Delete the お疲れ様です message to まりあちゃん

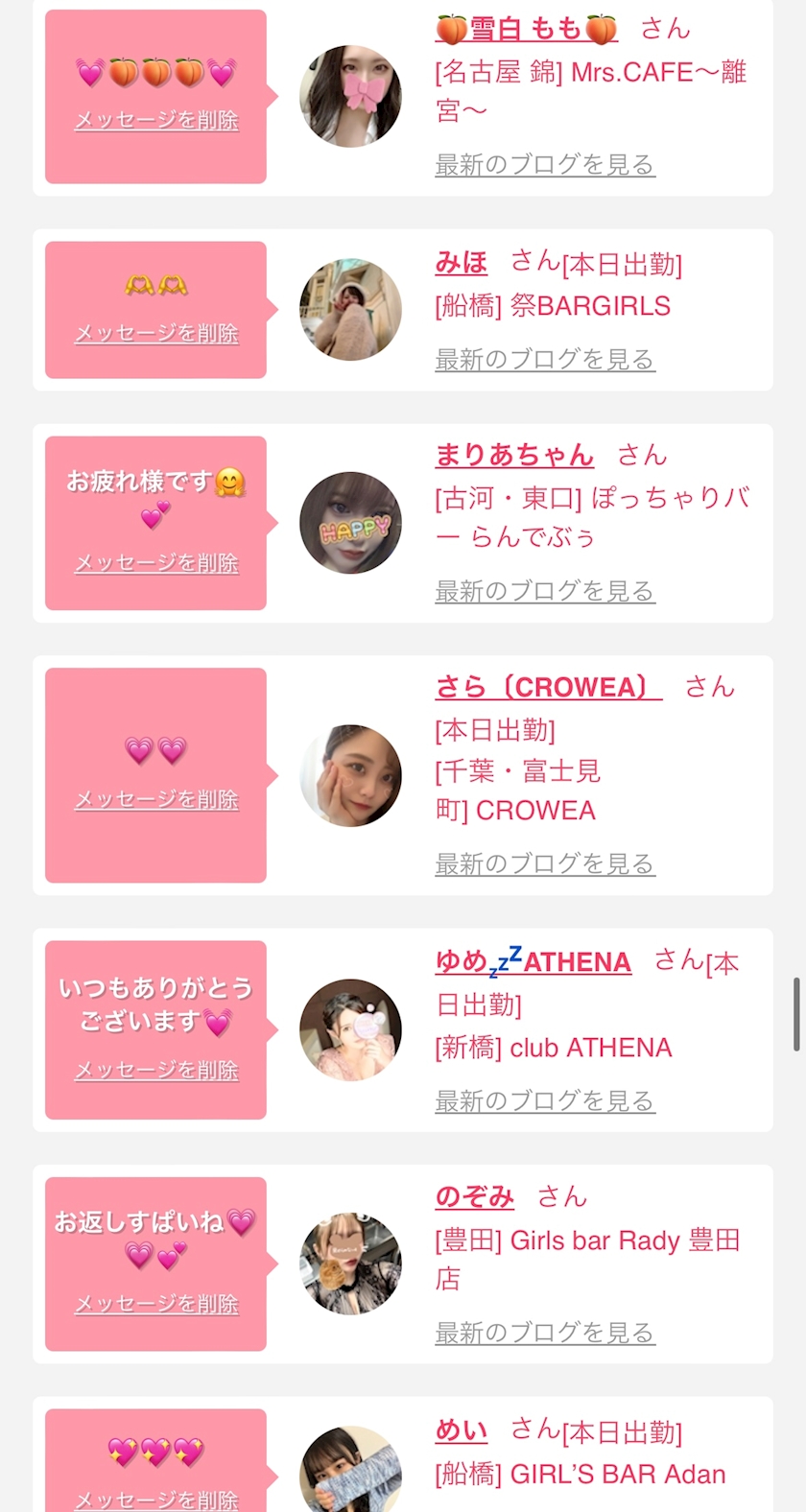(x=156, y=563)
